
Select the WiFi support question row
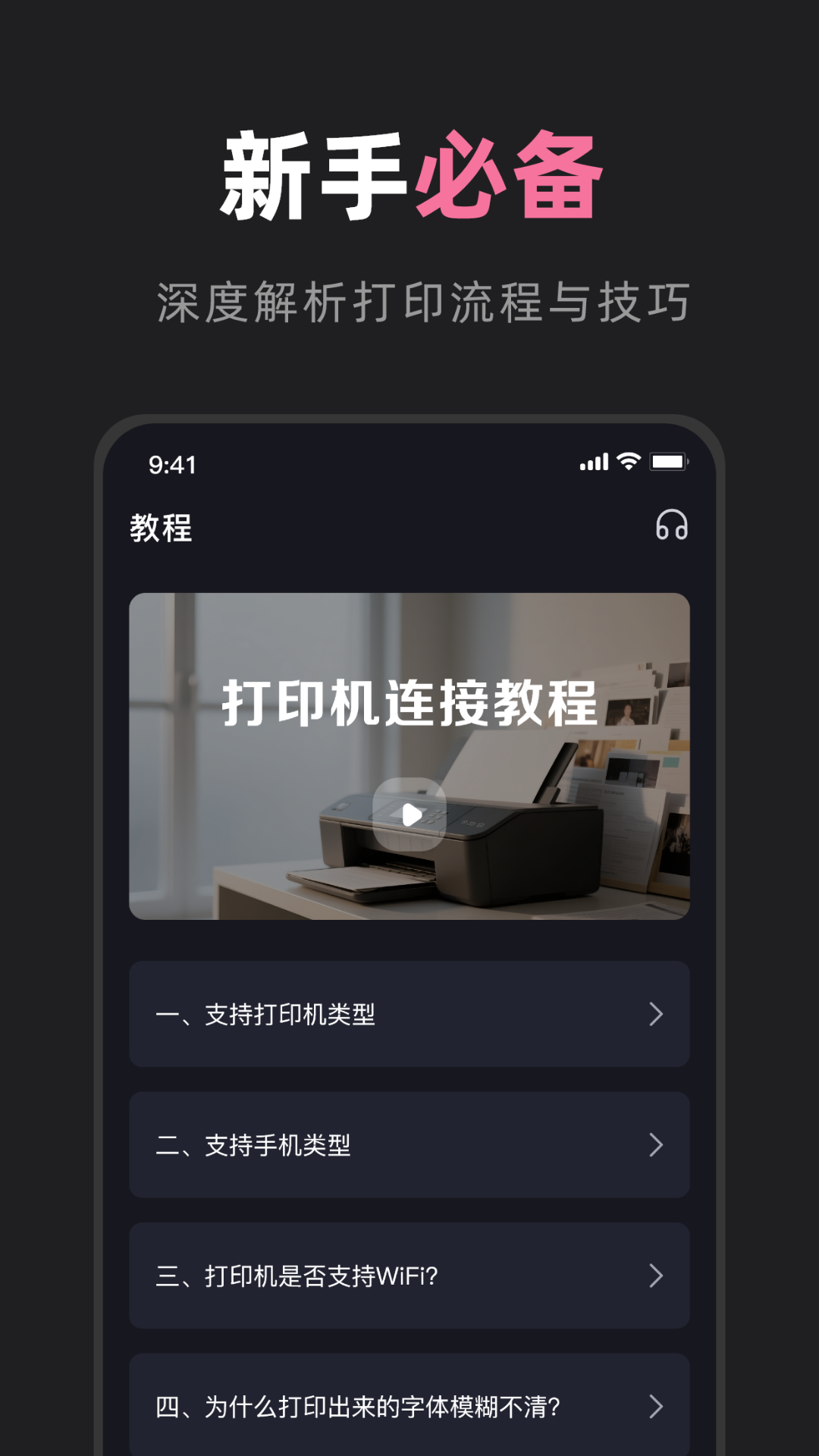click(409, 1276)
